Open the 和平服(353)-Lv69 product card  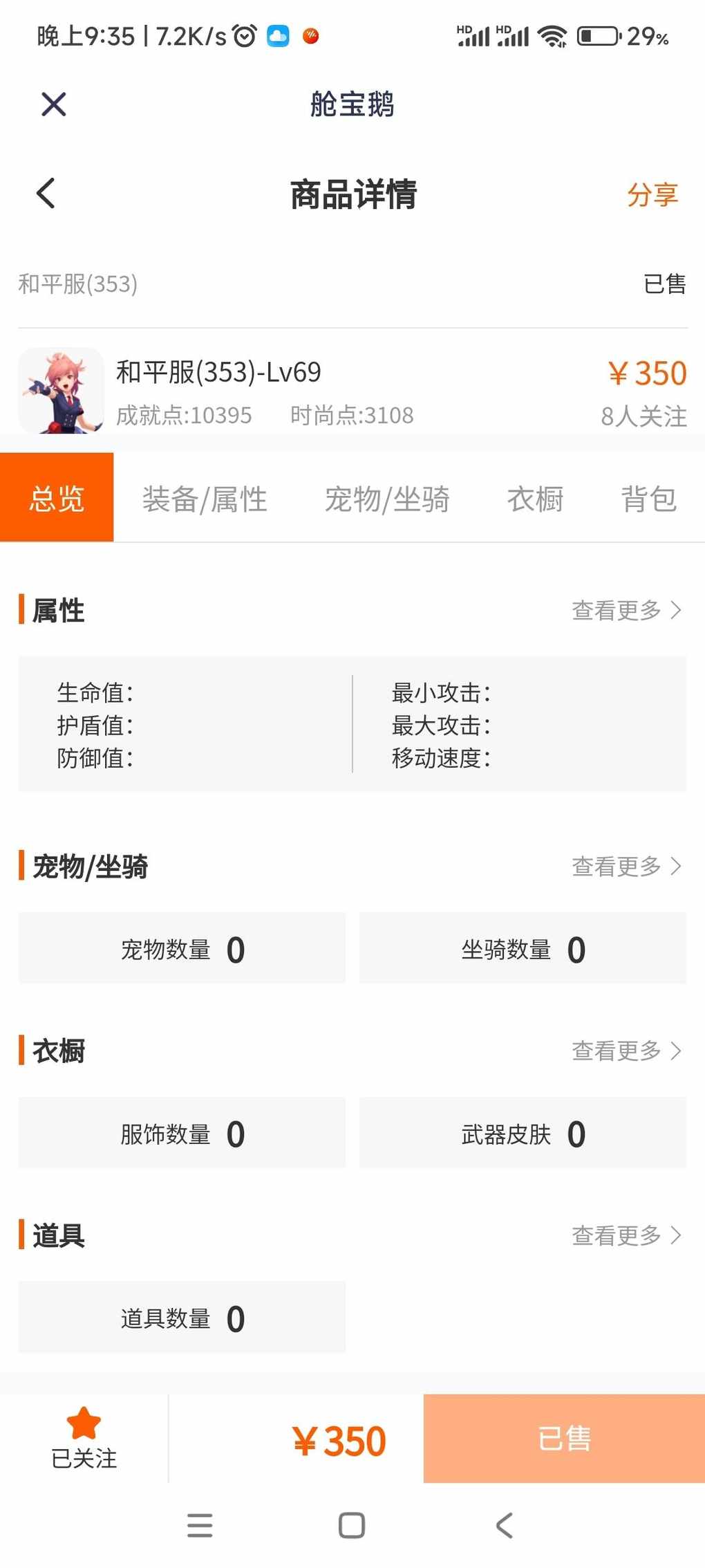tap(352, 391)
